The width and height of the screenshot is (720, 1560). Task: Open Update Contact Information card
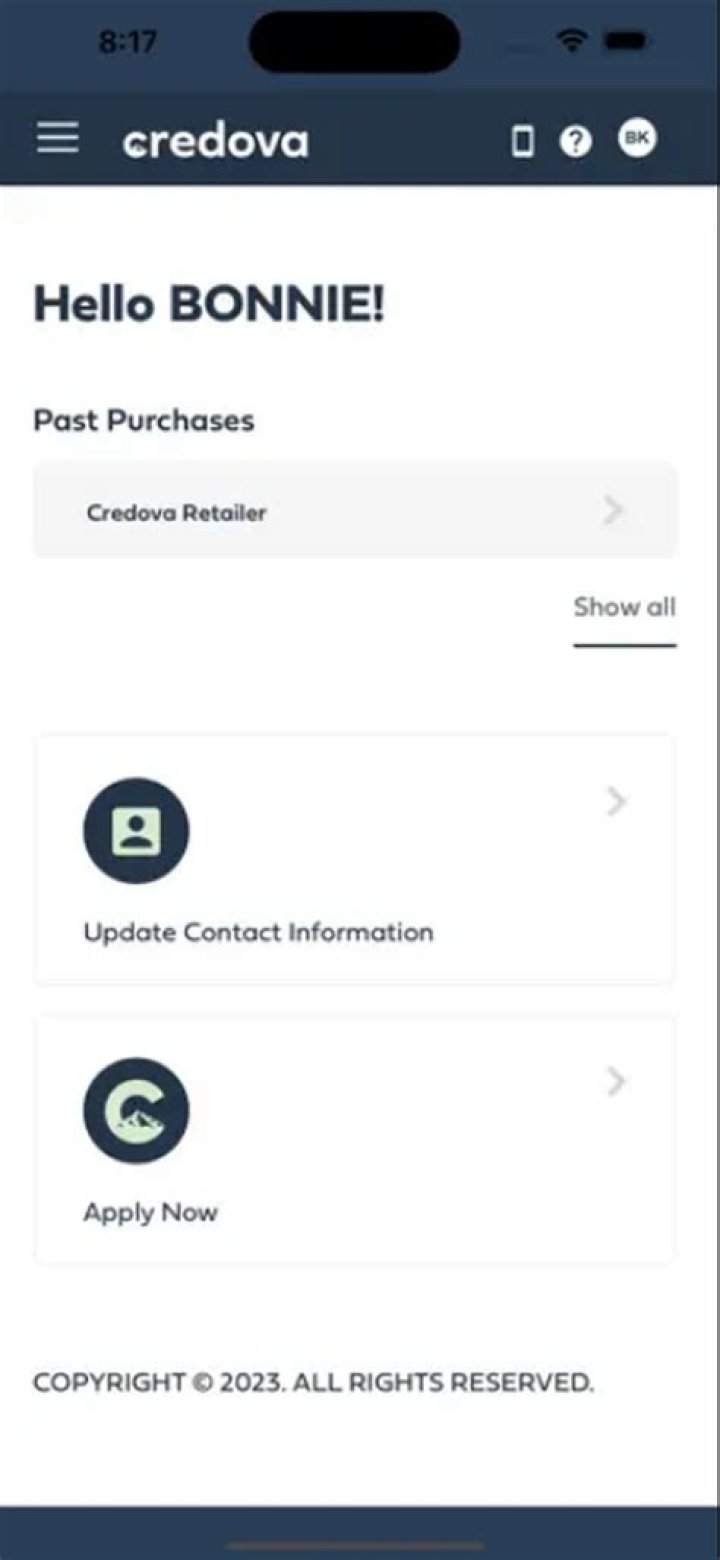point(355,860)
